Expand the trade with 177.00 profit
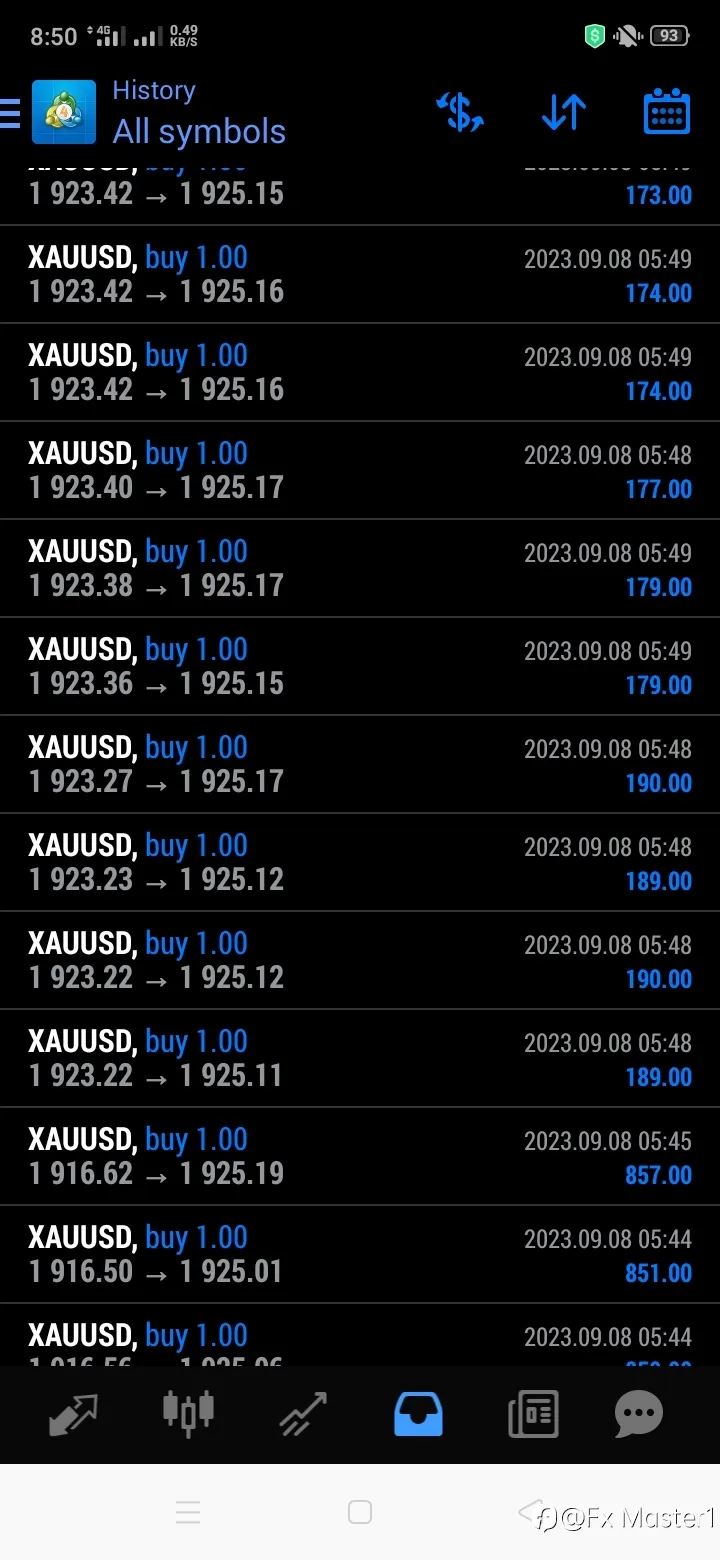 pyautogui.click(x=360, y=470)
